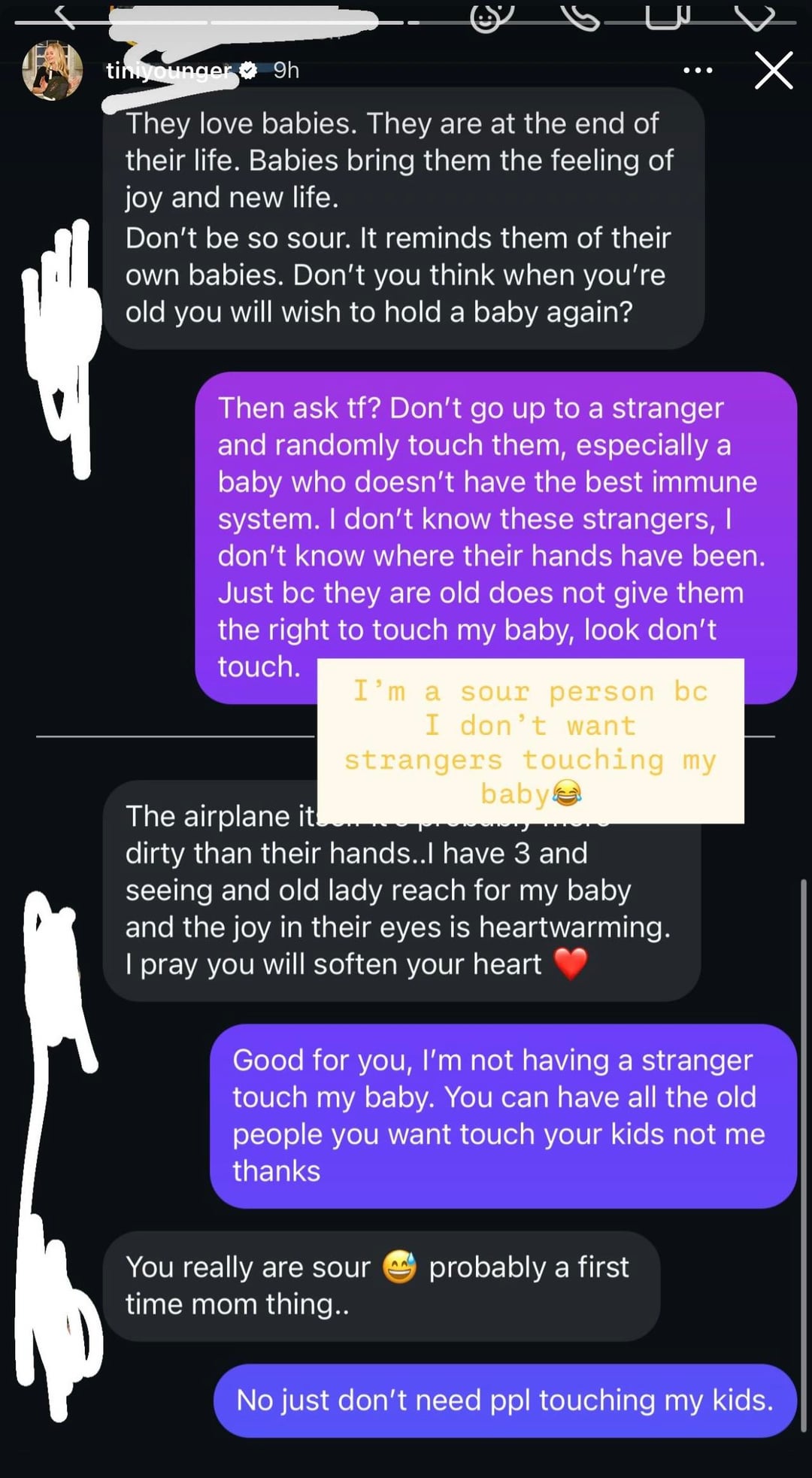
Task: Open the three-dot story options menu
Action: 698,71
